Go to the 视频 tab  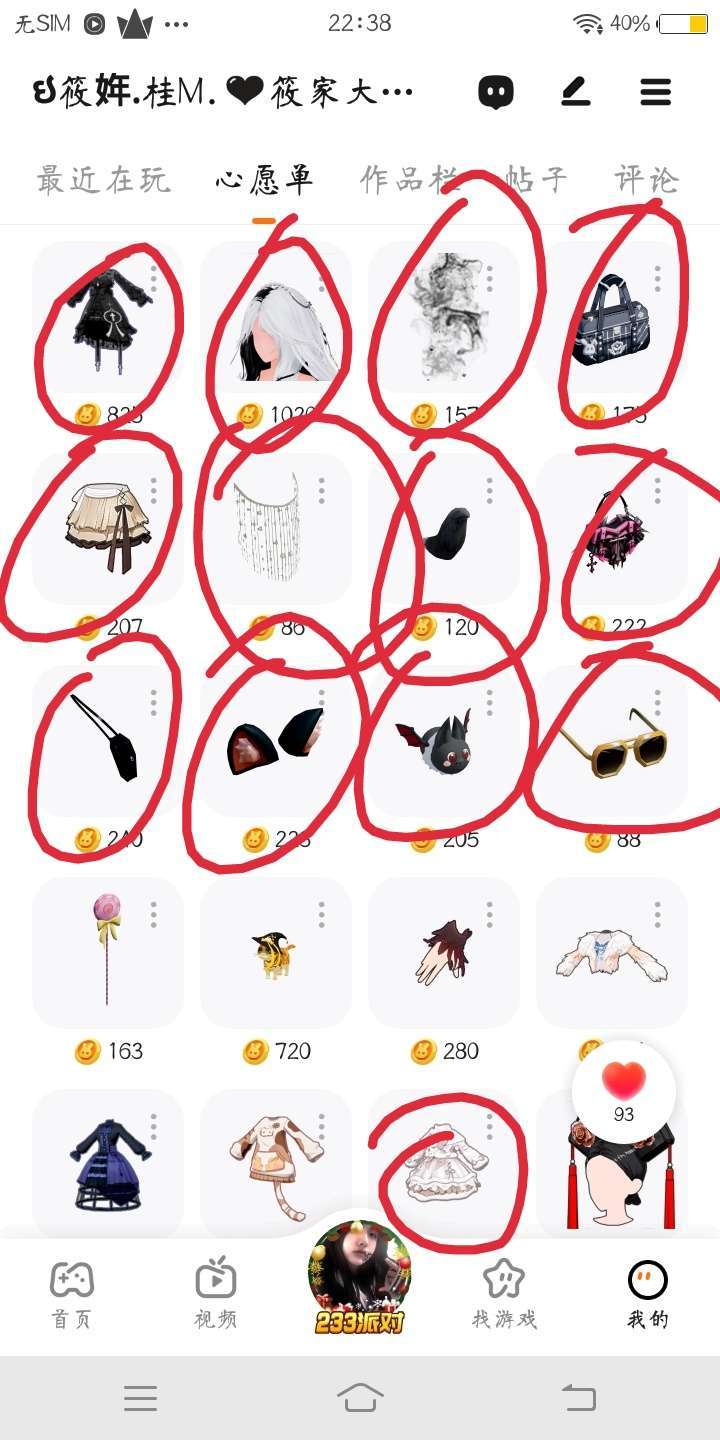coord(215,1293)
